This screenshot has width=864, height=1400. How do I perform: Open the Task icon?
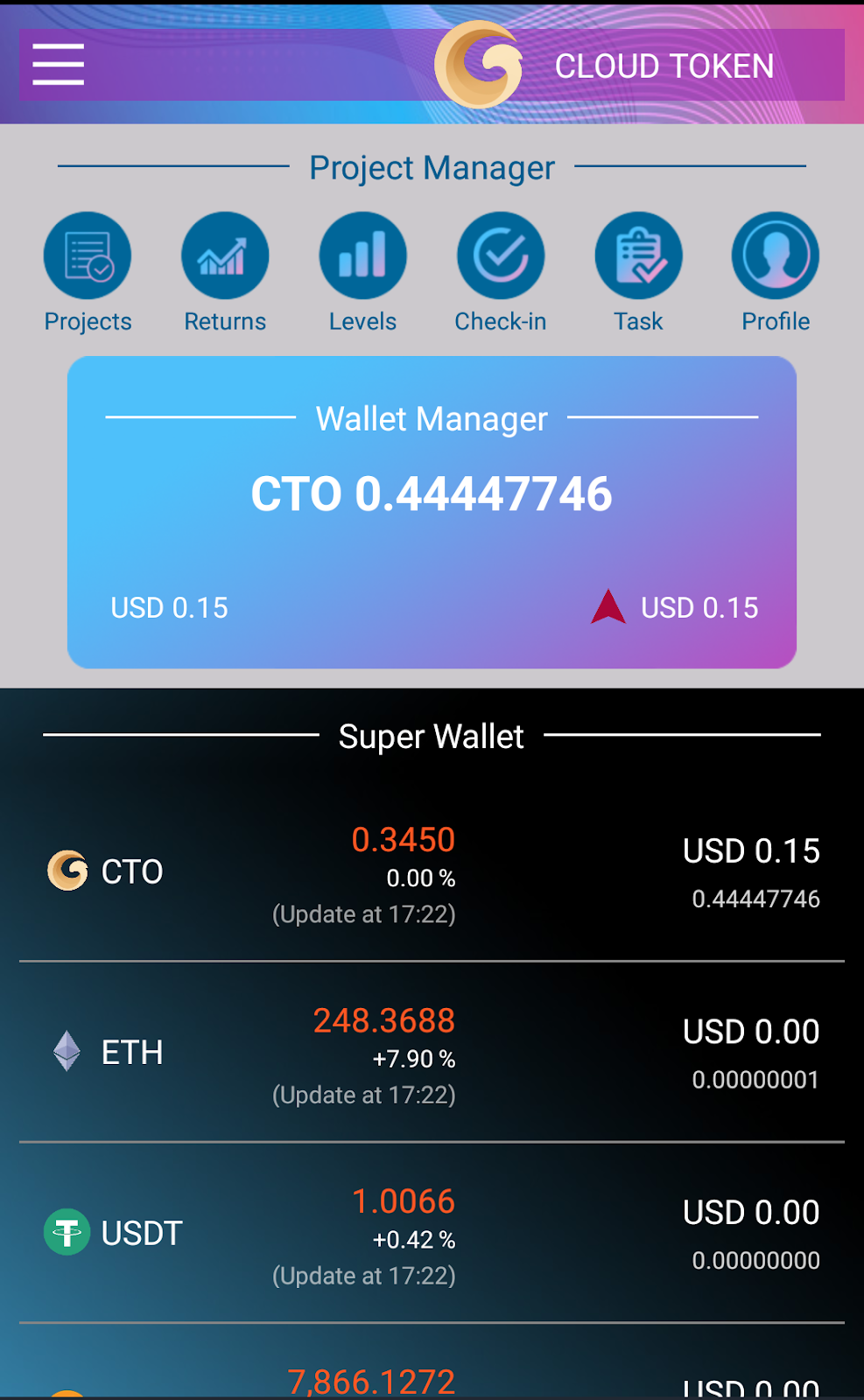click(638, 255)
